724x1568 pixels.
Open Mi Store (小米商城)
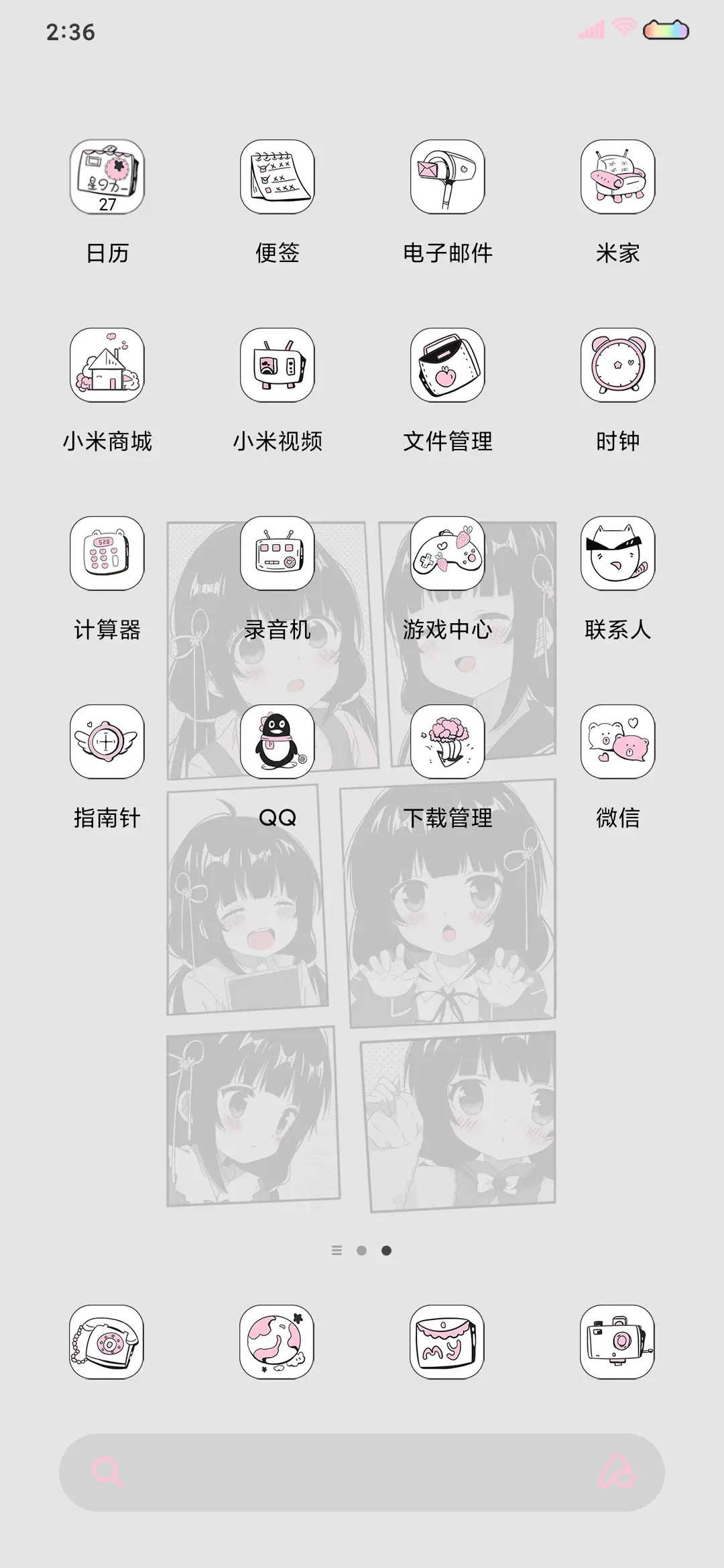click(107, 367)
